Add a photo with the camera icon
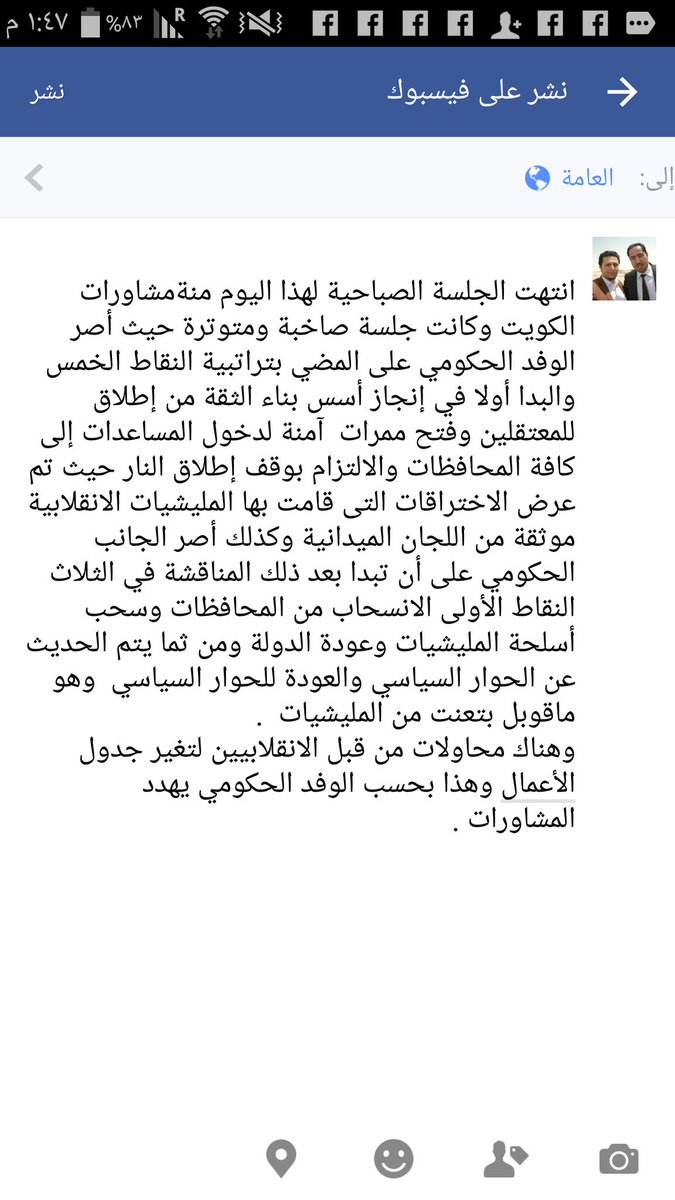 pyautogui.click(x=618, y=1159)
